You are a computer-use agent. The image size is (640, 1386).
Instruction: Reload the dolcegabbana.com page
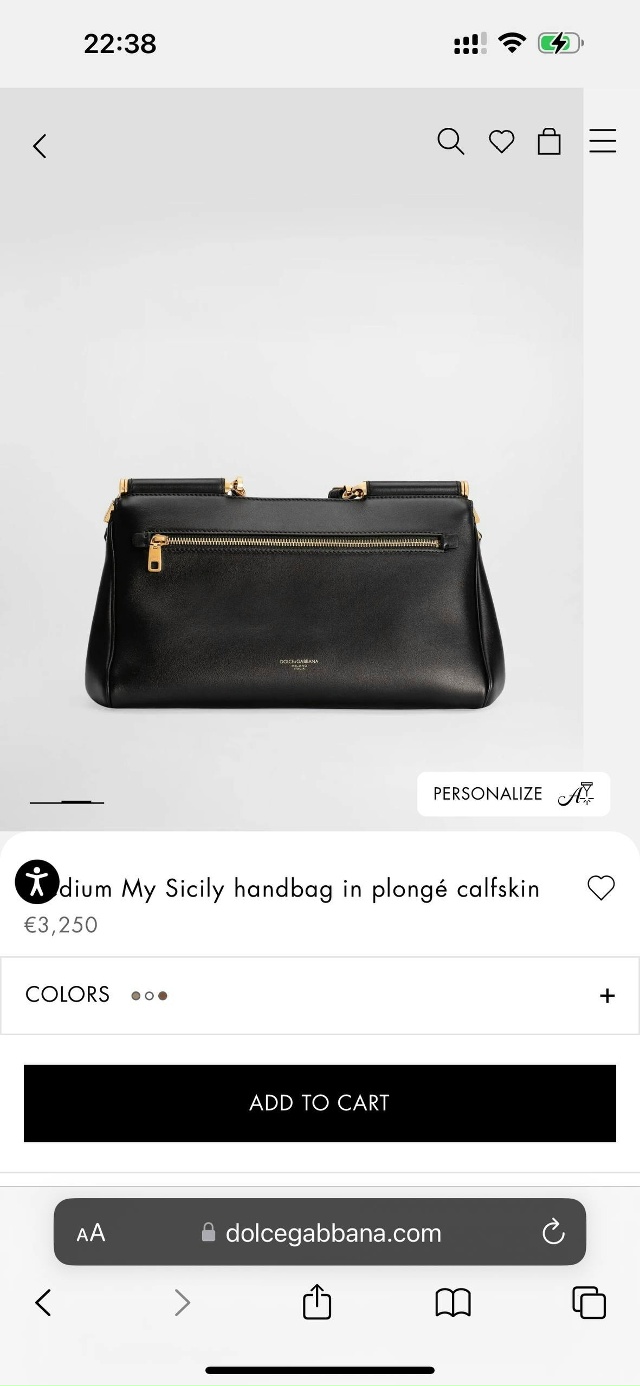tap(553, 1233)
